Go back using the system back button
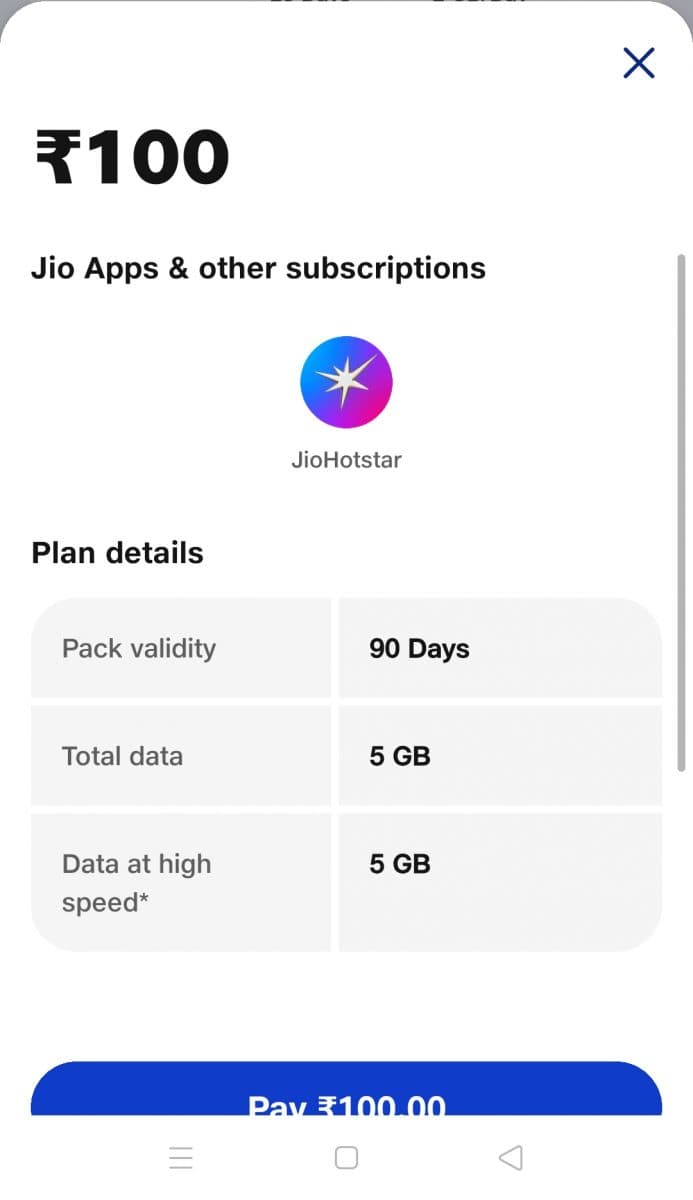The height and width of the screenshot is (1200, 693). pyautogui.click(x=510, y=1158)
